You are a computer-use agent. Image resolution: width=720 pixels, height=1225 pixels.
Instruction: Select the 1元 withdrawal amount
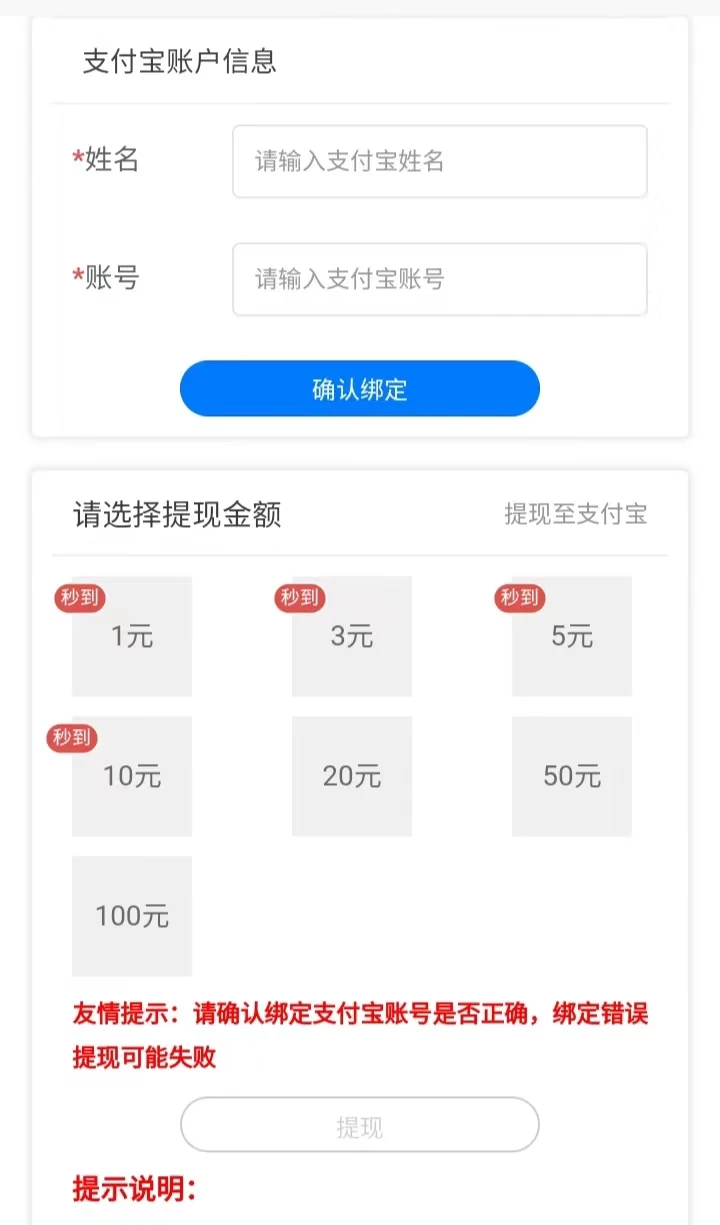coord(131,637)
